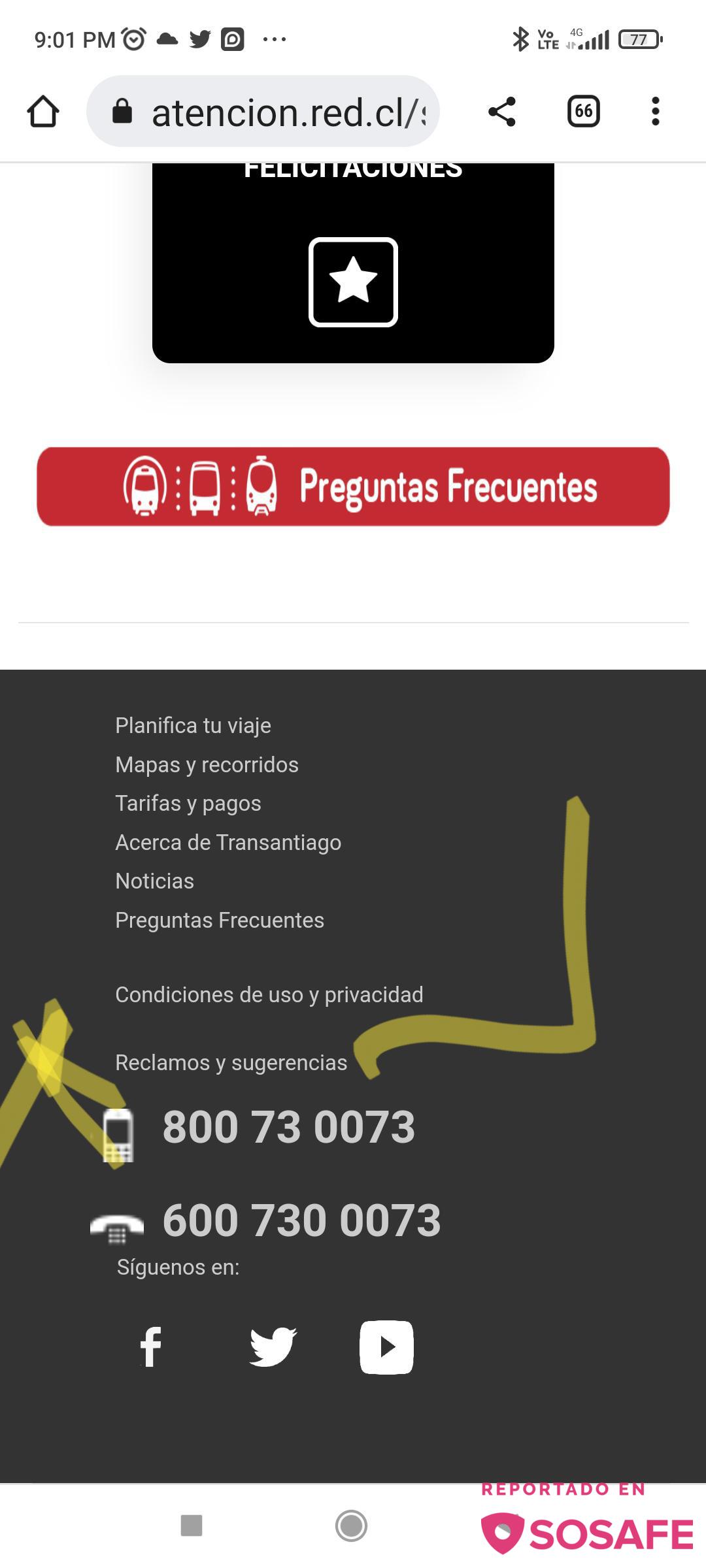
Task: Open the Noticias link
Action: 154,881
